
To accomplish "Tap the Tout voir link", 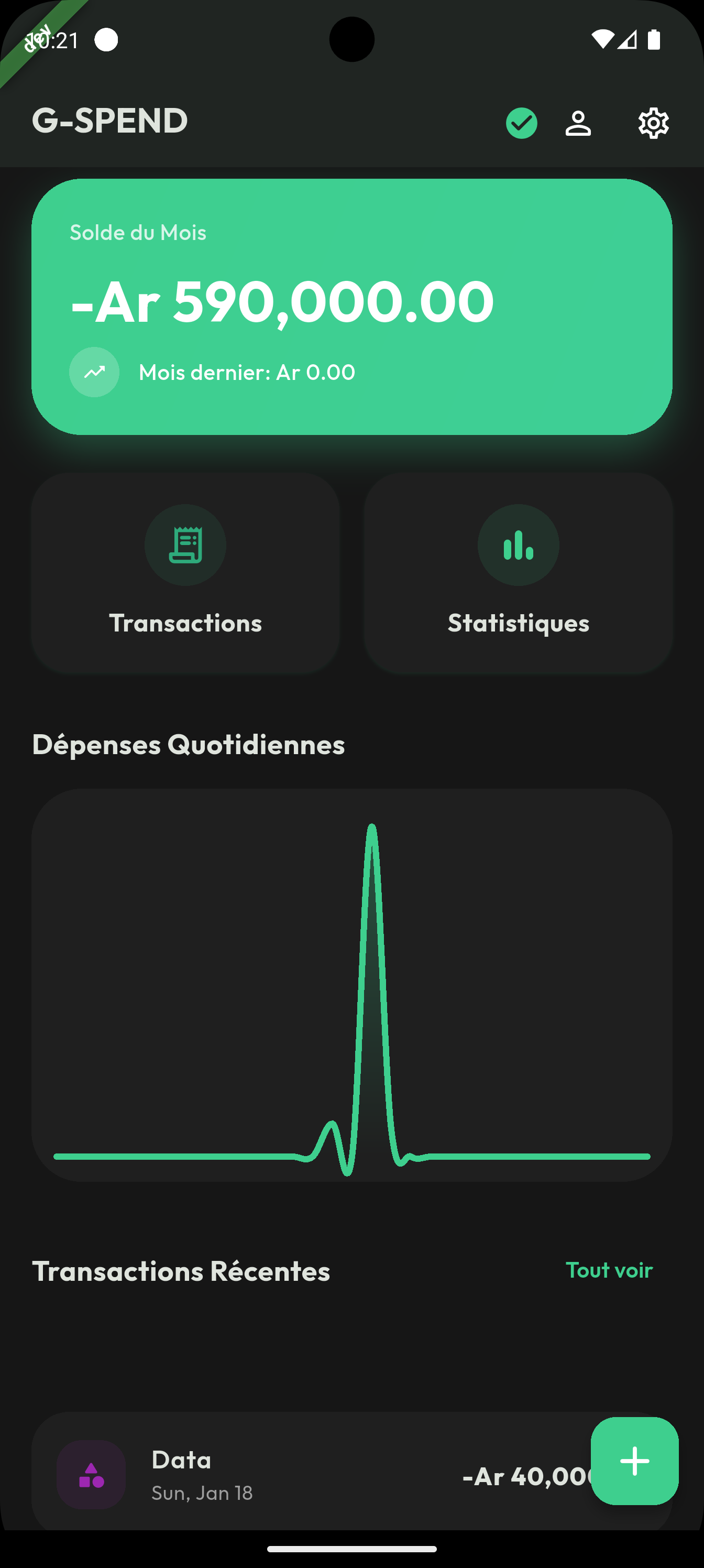I will 609,1270.
